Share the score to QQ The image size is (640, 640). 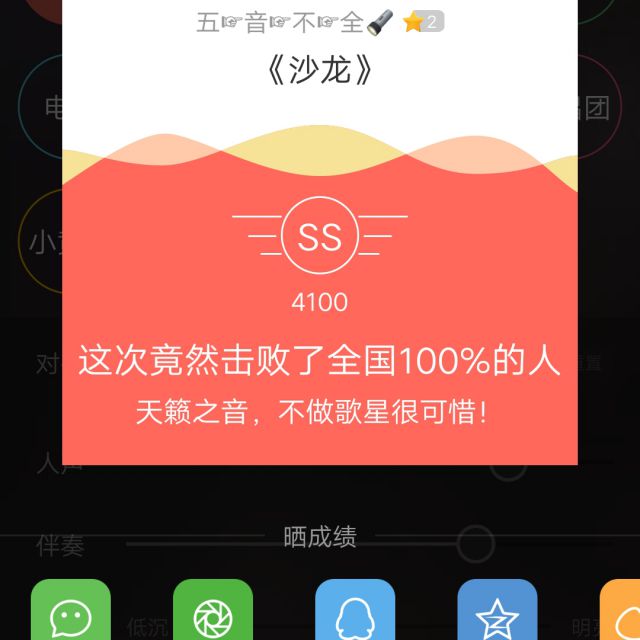click(x=355, y=612)
